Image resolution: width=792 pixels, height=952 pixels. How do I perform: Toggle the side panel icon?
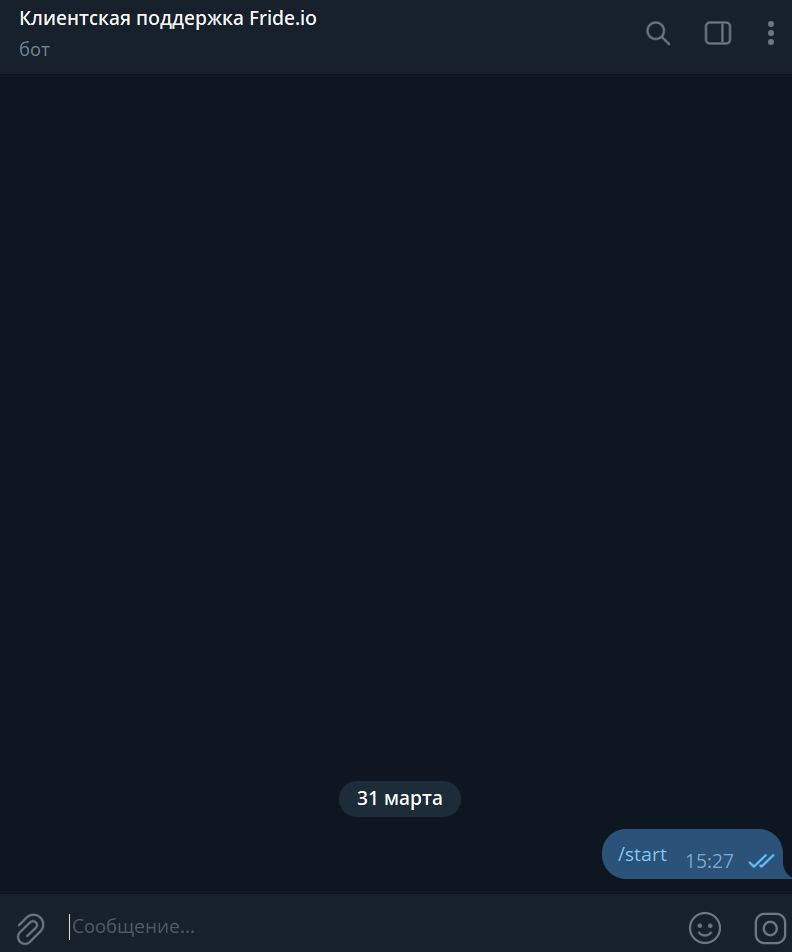click(x=718, y=33)
